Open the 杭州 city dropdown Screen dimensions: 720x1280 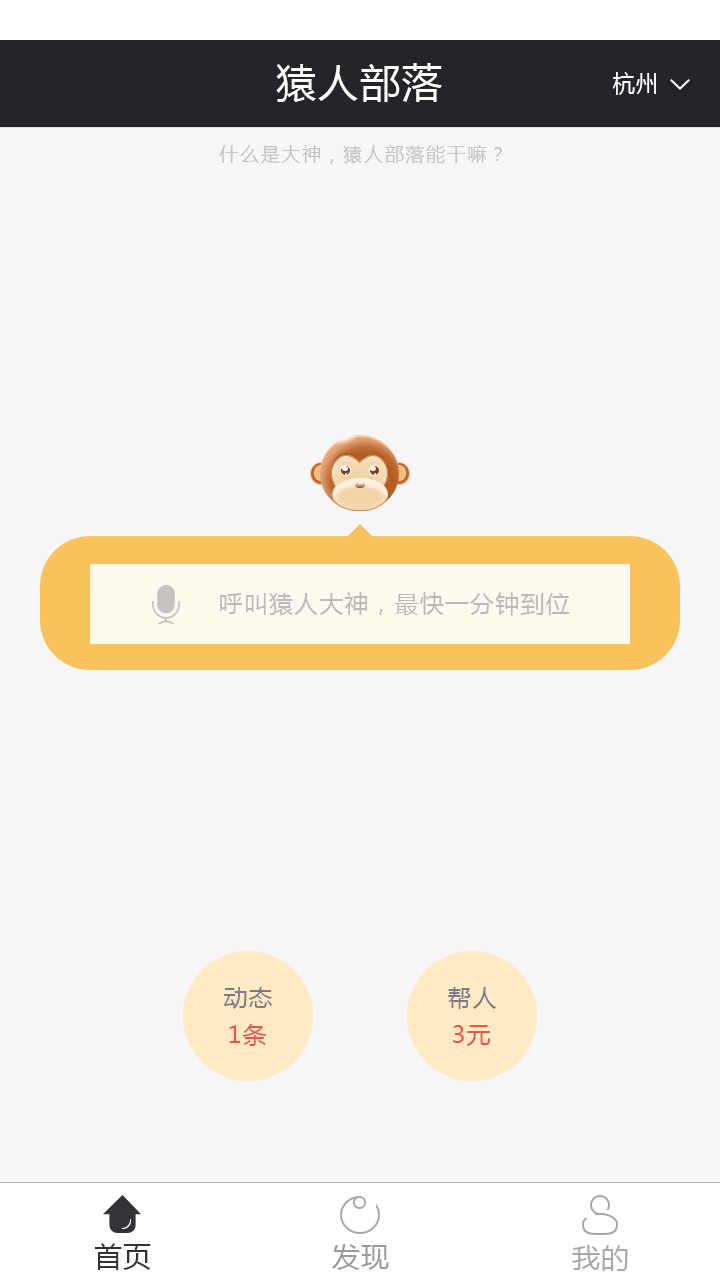(x=651, y=84)
